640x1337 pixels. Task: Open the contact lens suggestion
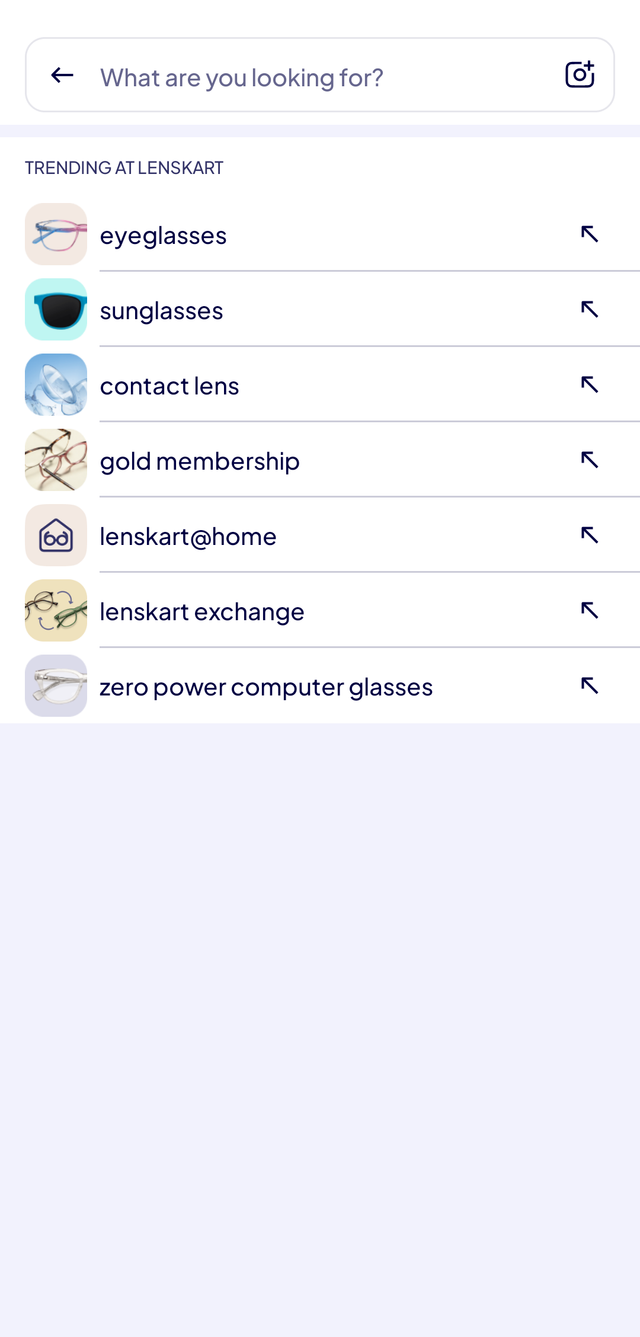(x=170, y=386)
